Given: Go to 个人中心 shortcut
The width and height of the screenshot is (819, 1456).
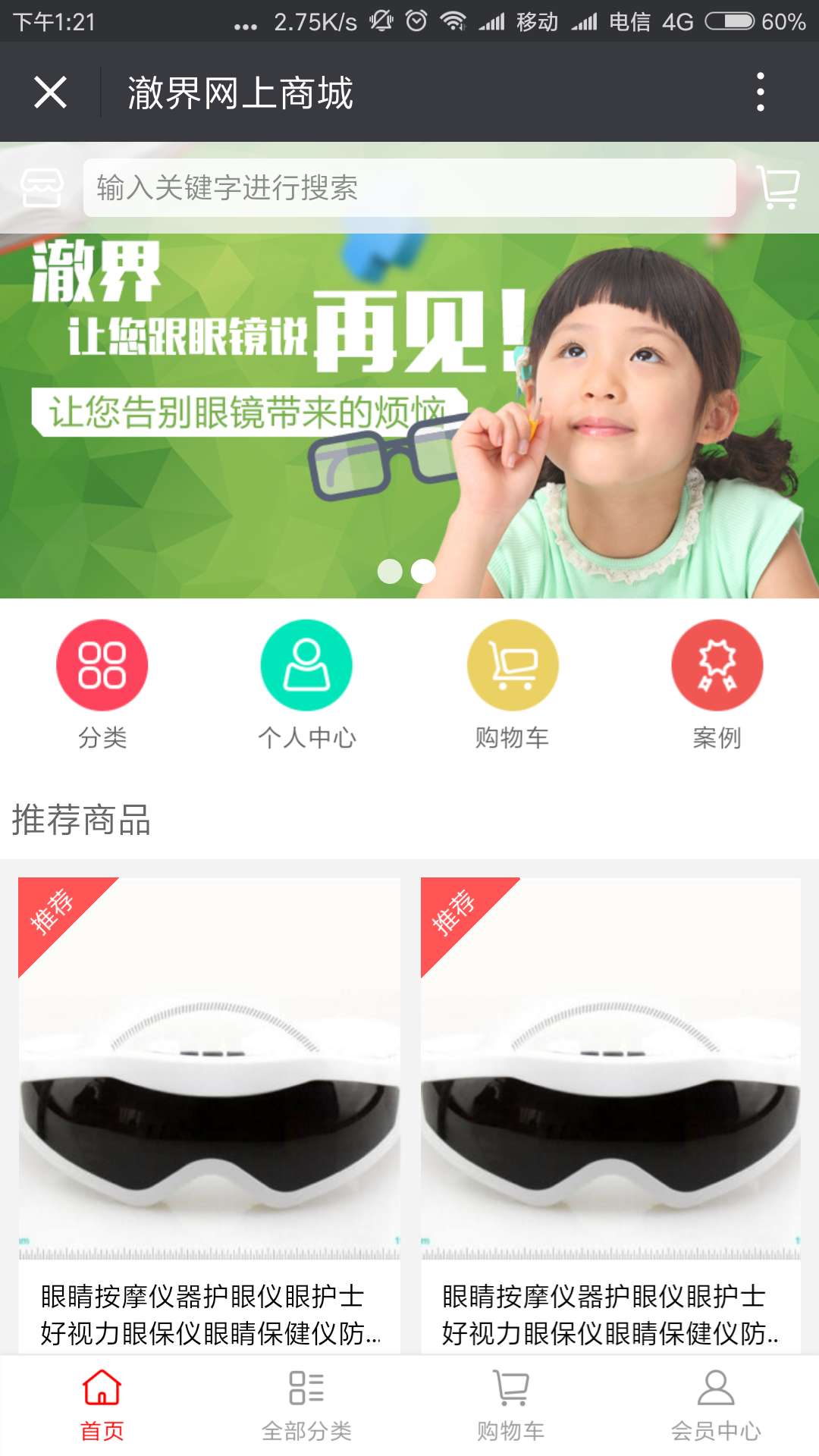Looking at the screenshot, I should pos(306,684).
